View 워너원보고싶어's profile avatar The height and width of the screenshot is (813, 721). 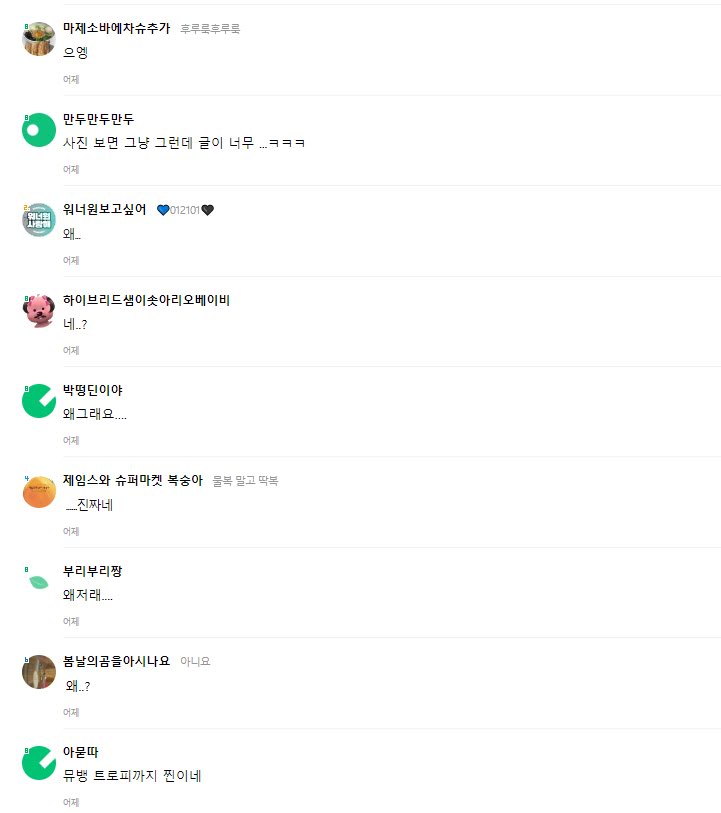[39, 220]
